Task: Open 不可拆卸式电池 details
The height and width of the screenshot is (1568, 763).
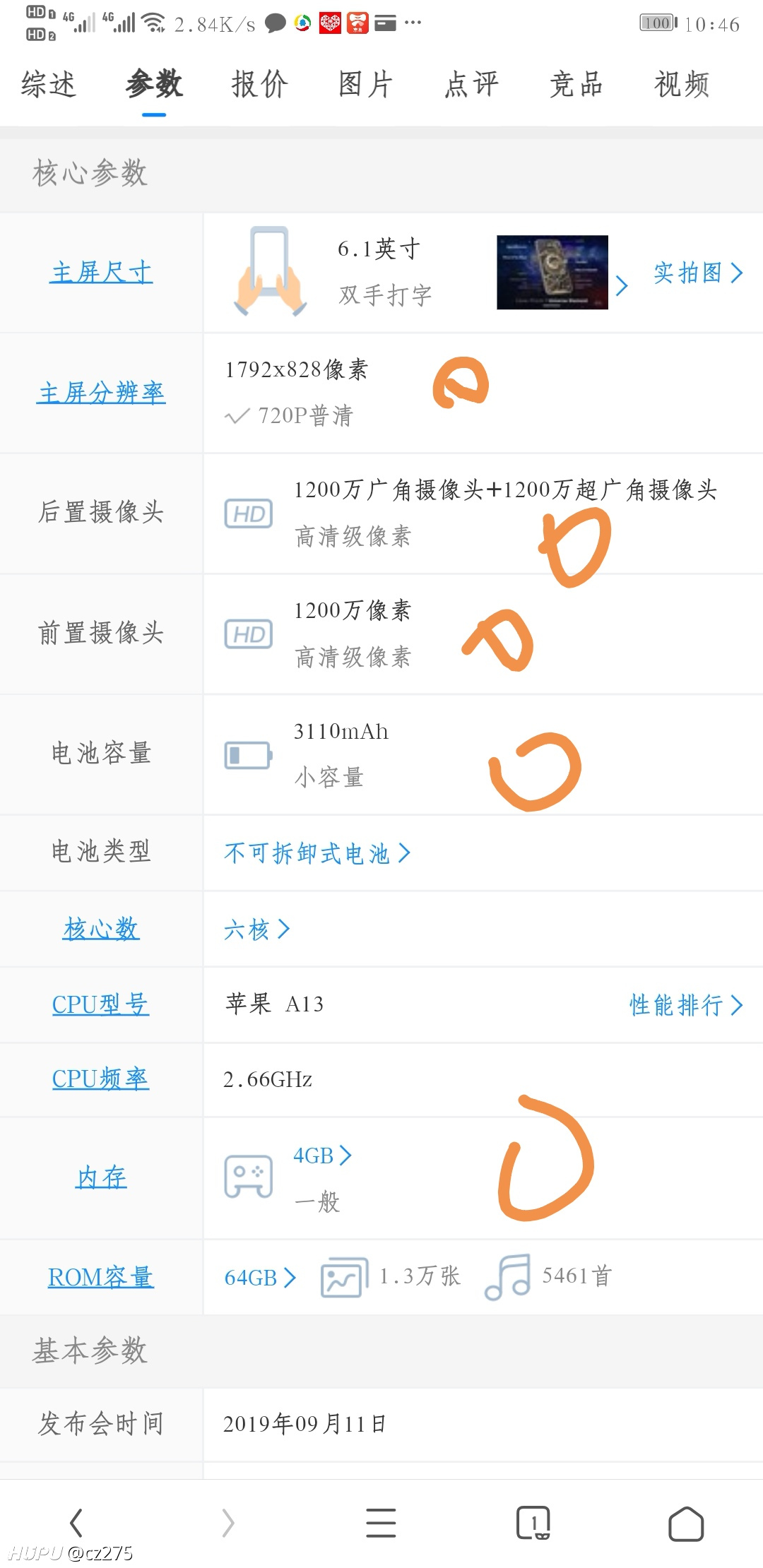Action: [x=317, y=853]
